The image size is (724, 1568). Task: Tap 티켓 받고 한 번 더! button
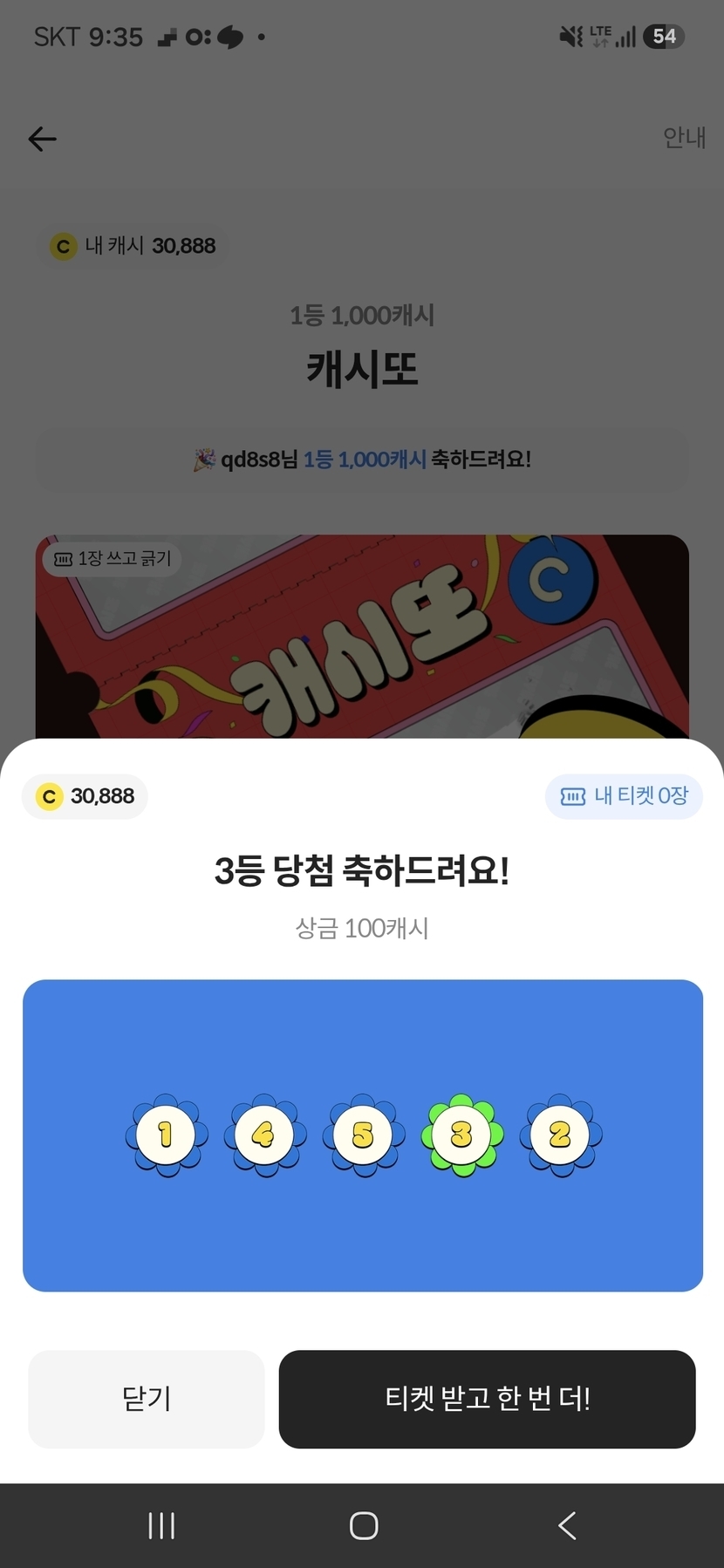(488, 1399)
